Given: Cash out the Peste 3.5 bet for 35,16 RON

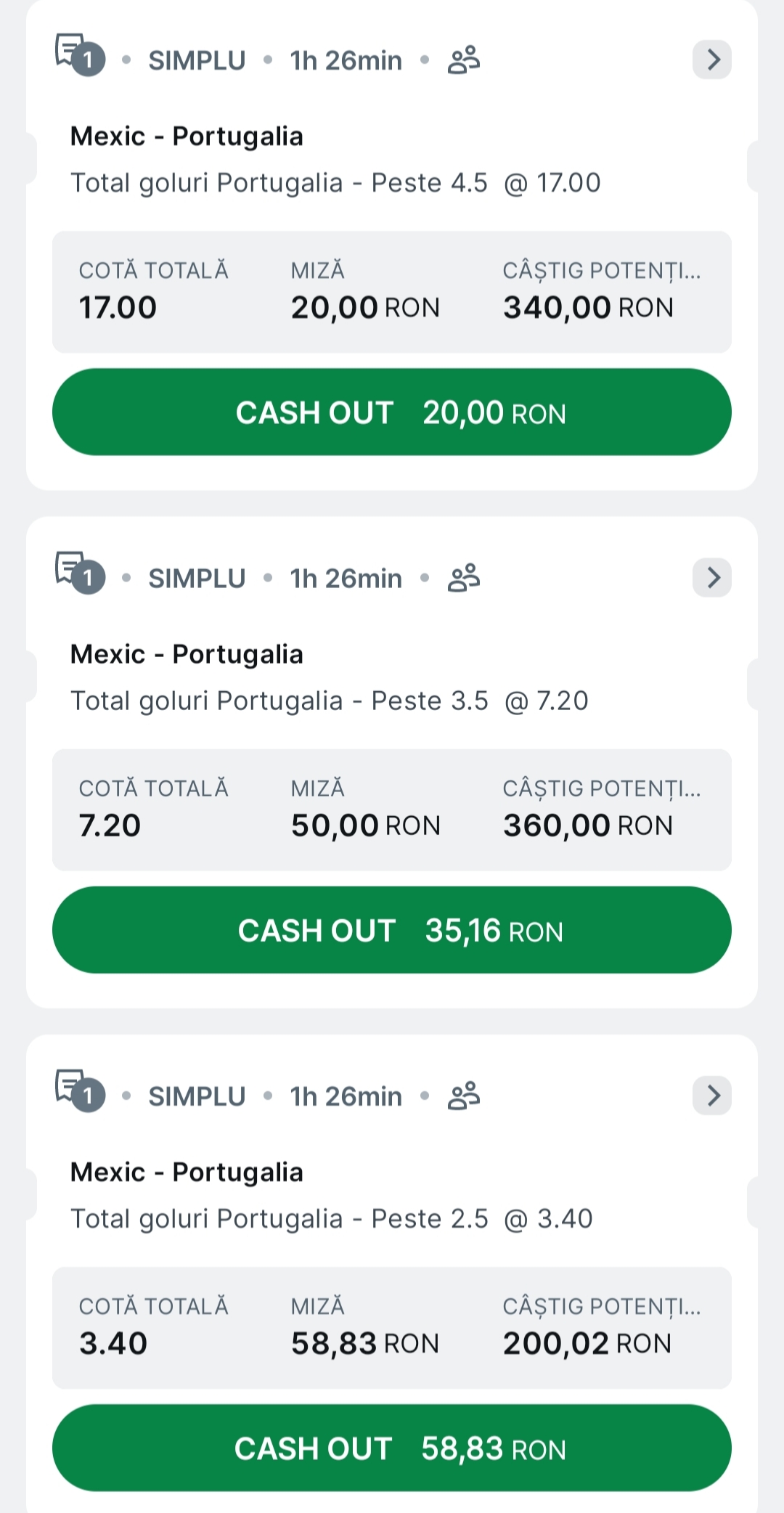Looking at the screenshot, I should (x=392, y=929).
